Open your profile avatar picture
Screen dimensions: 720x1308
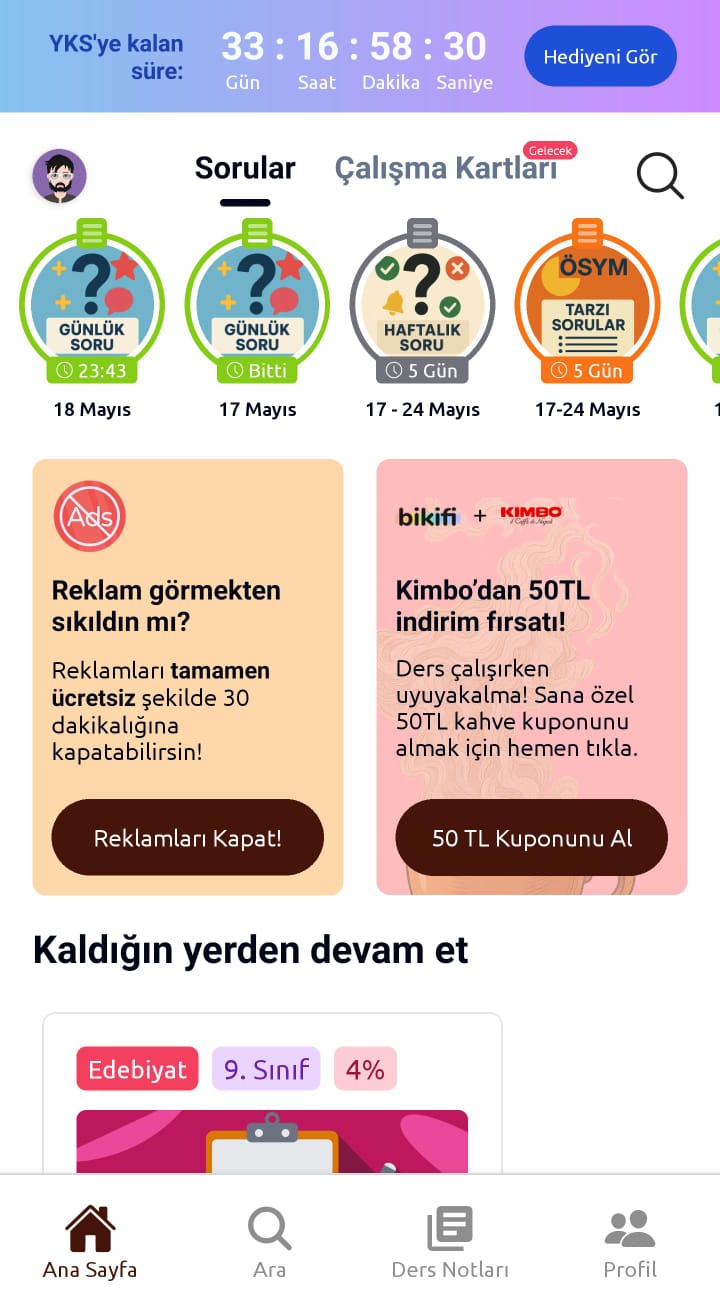pyautogui.click(x=59, y=175)
